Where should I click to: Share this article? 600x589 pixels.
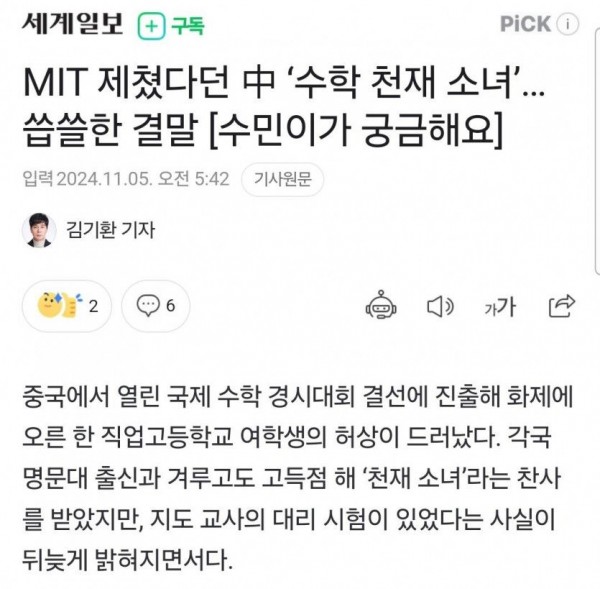(x=562, y=305)
